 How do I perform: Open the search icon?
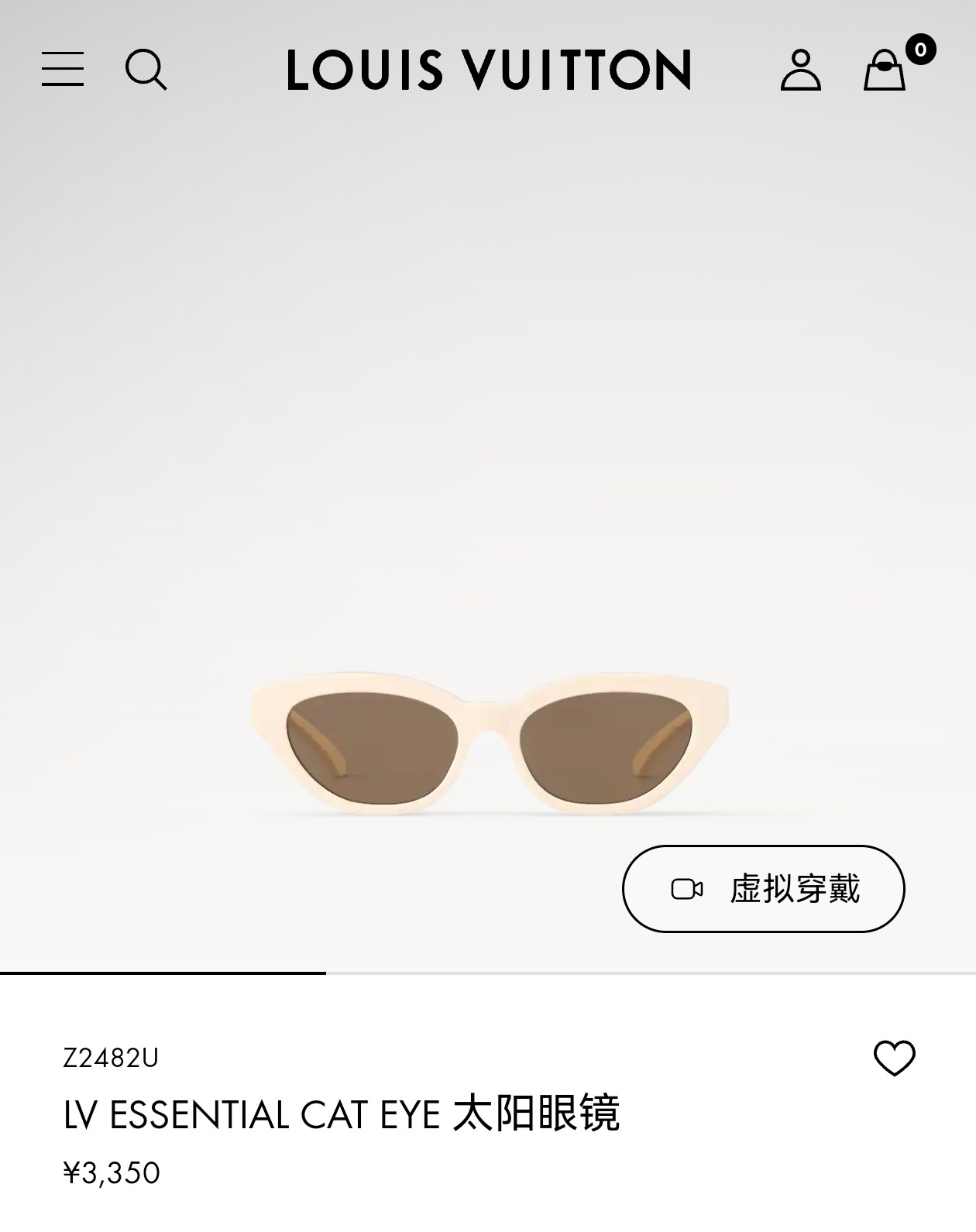146,70
